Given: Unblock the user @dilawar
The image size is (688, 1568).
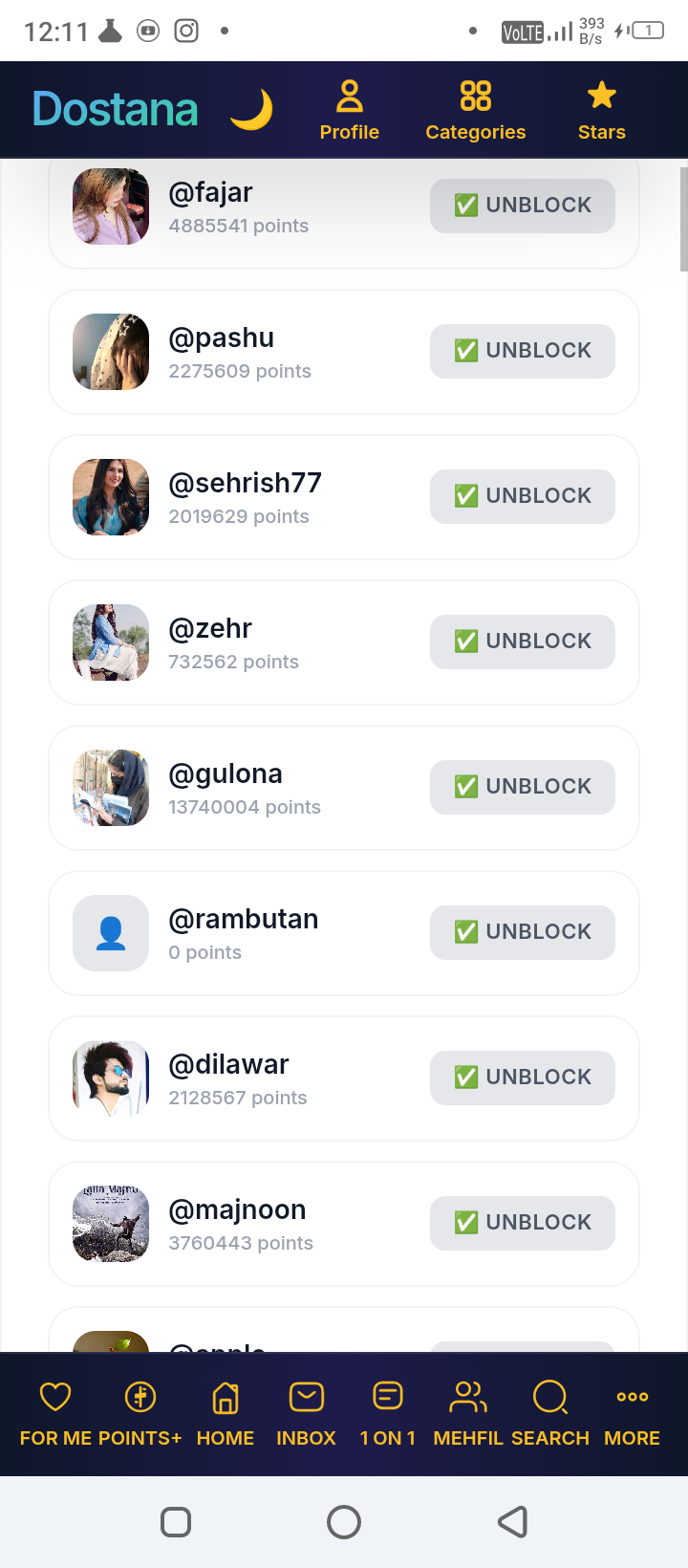Looking at the screenshot, I should [x=523, y=1078].
